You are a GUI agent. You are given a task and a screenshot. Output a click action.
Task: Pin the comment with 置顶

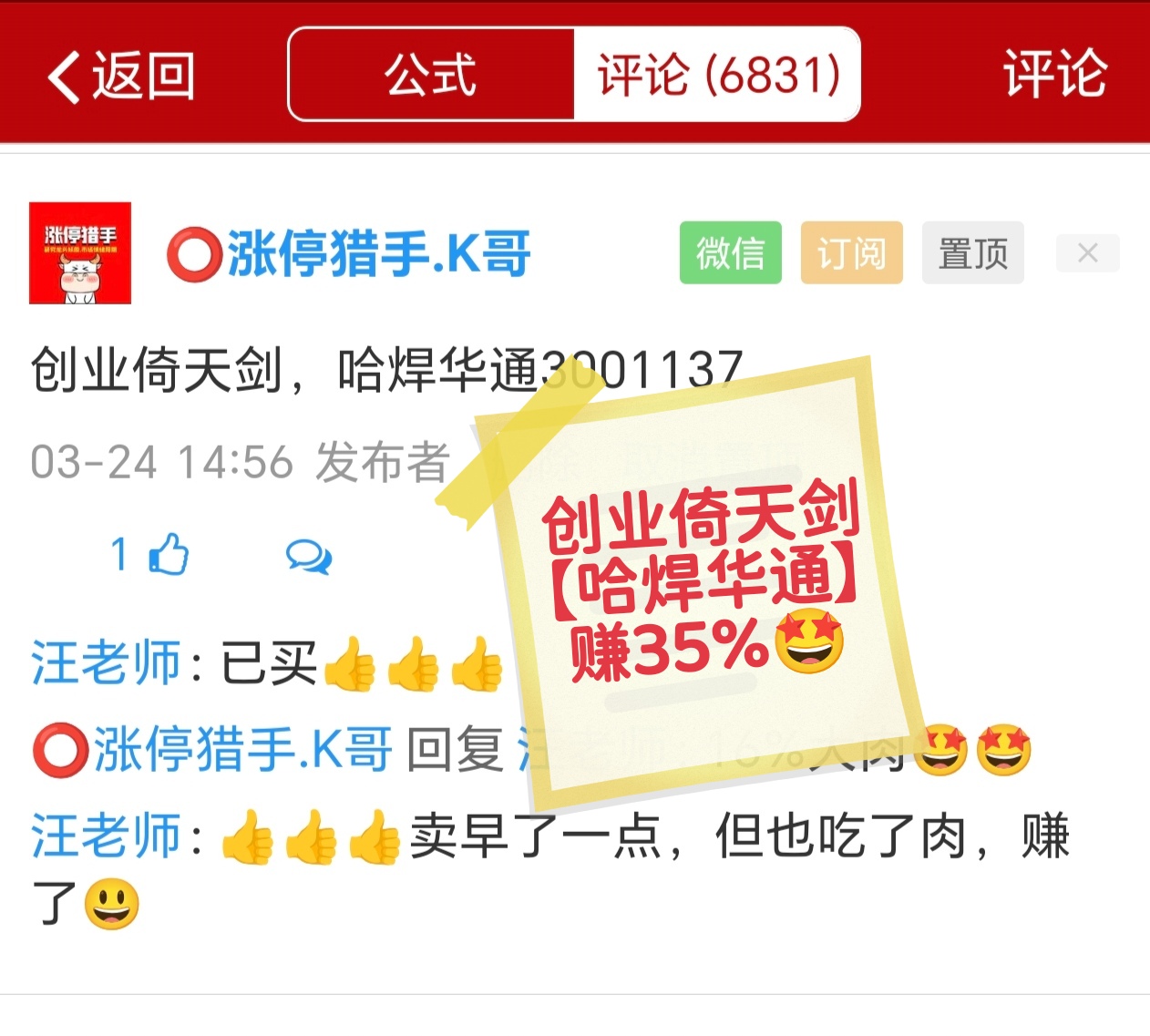972,252
